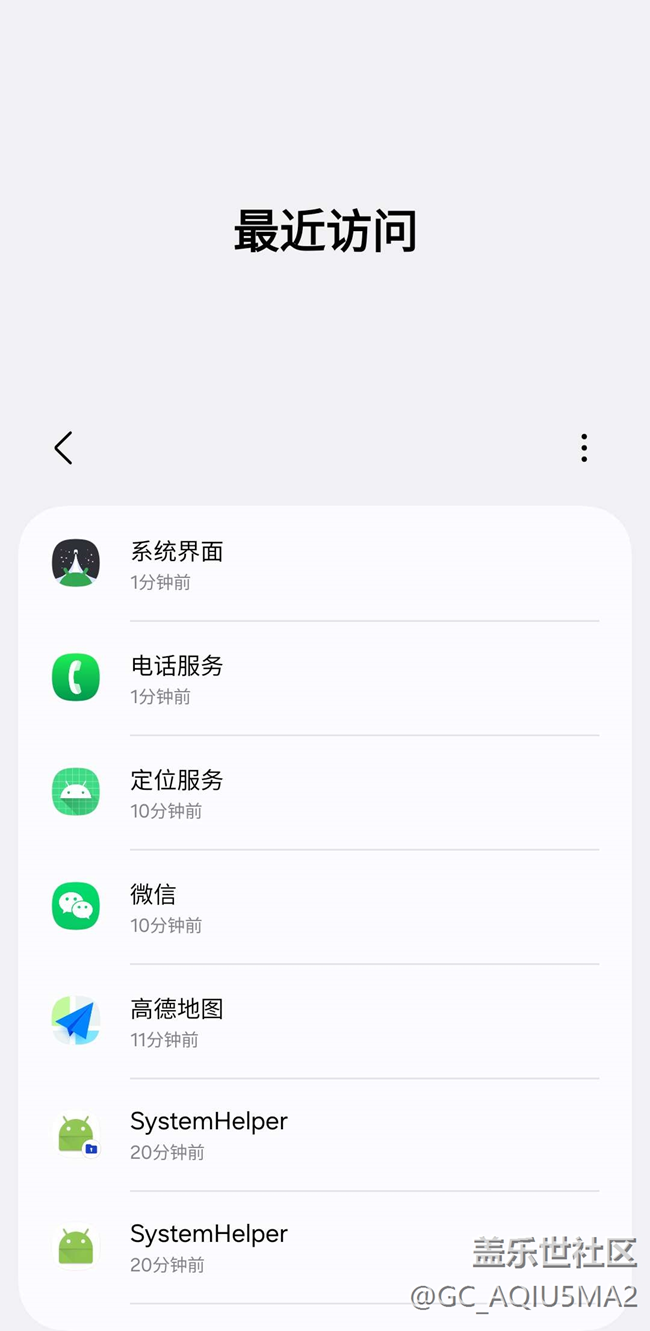Go back using the back arrow
This screenshot has height=1331, width=650.
63,448
